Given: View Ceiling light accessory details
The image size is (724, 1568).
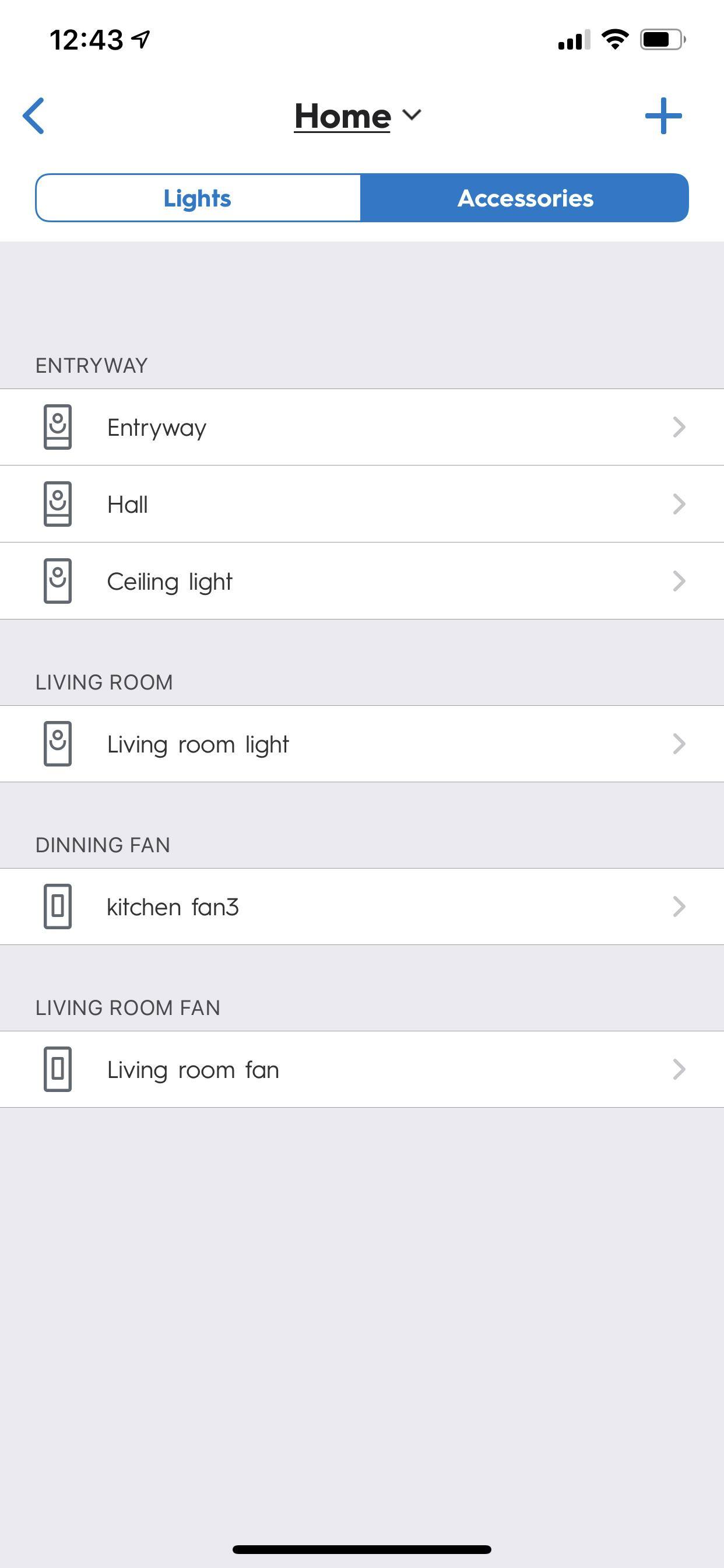Looking at the screenshot, I should [362, 582].
